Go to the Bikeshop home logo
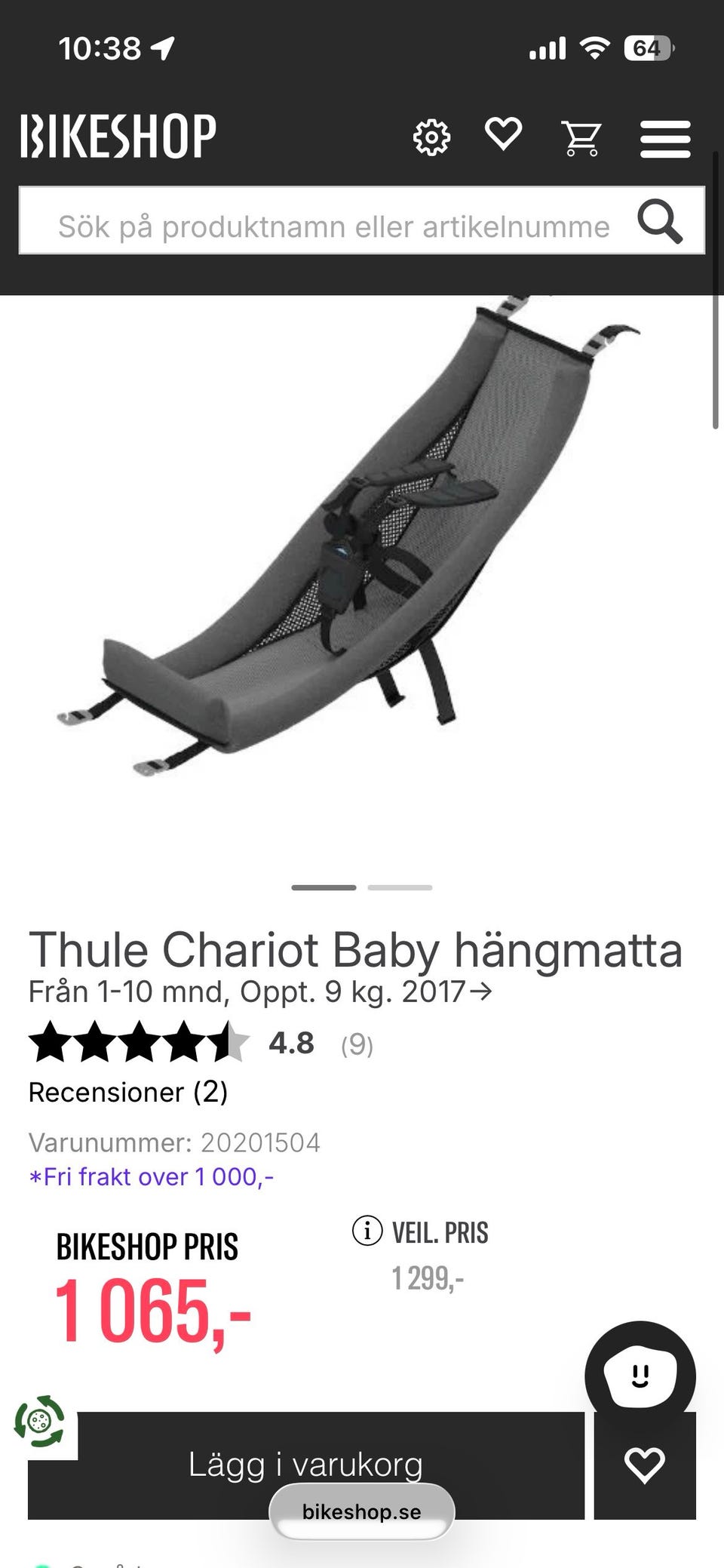The width and height of the screenshot is (724, 1568). click(118, 137)
